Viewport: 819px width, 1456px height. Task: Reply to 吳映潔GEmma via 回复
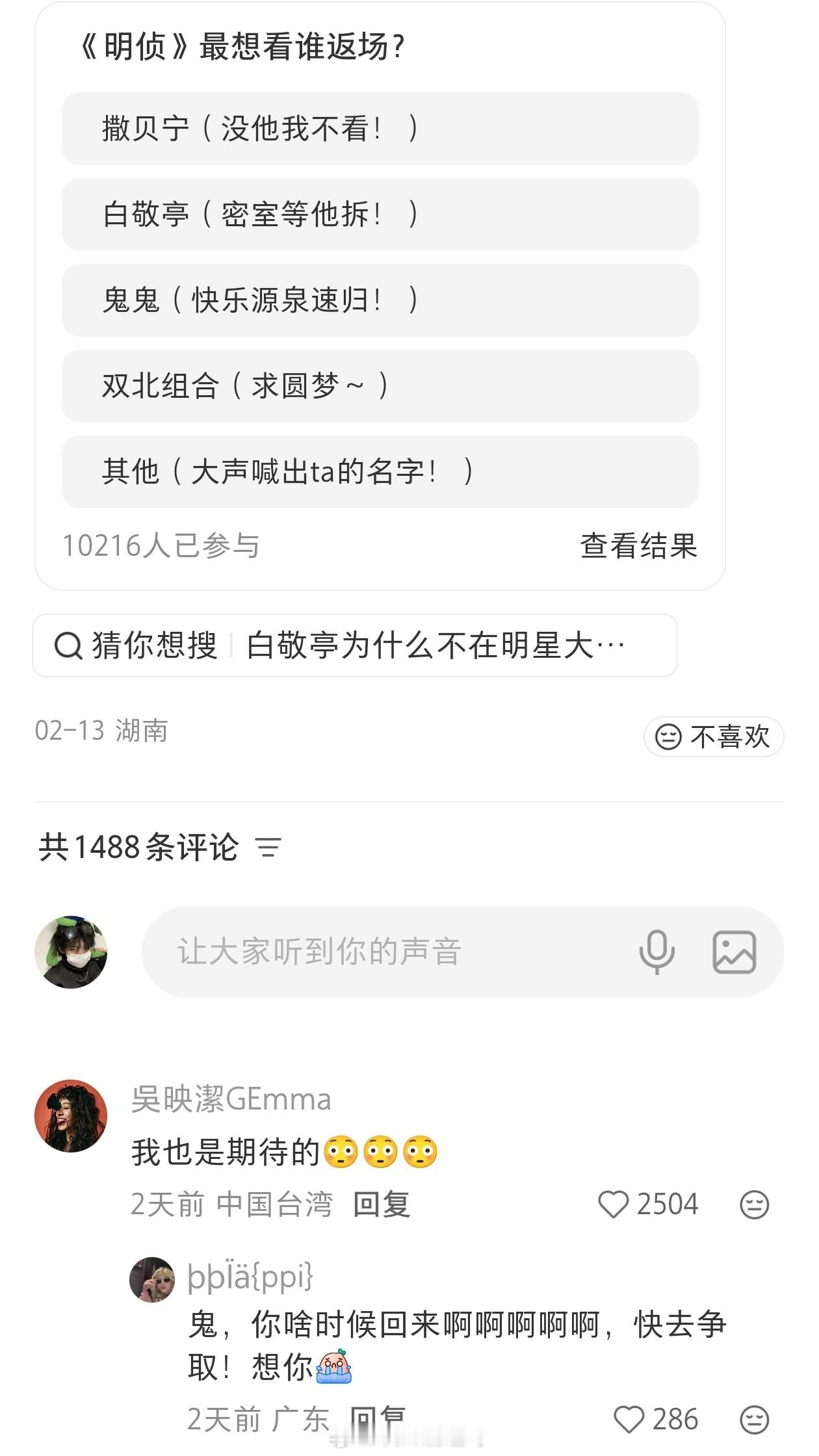tap(383, 1204)
